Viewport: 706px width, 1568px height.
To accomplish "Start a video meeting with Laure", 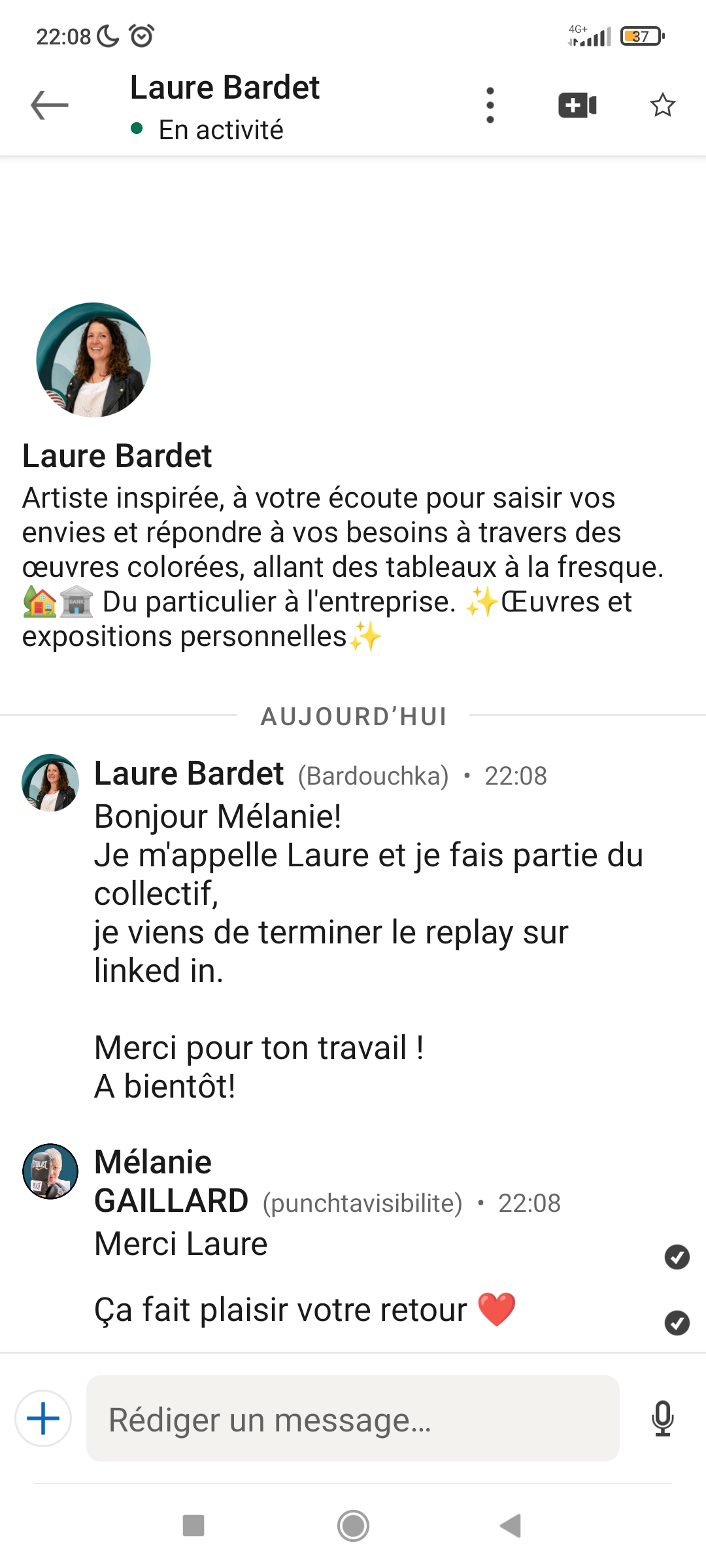I will click(577, 105).
